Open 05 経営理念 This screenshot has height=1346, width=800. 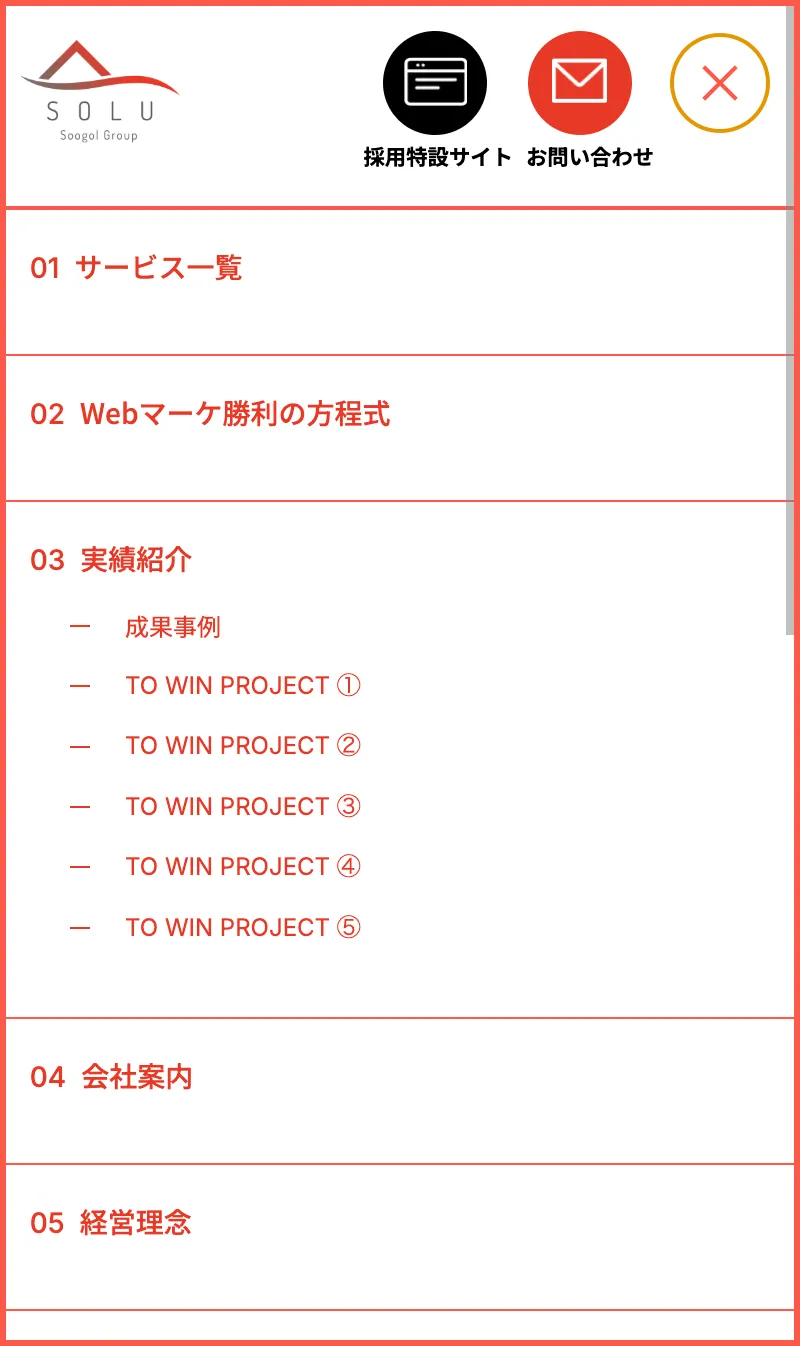[x=111, y=1223]
